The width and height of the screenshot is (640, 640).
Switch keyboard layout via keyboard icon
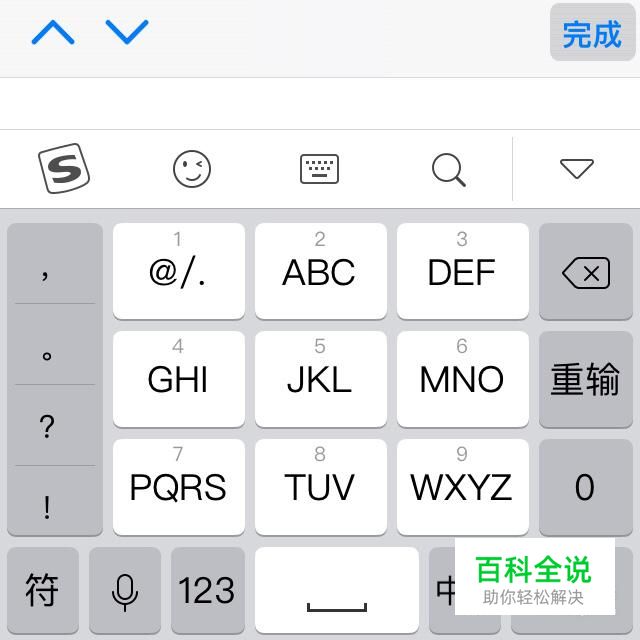tap(320, 169)
